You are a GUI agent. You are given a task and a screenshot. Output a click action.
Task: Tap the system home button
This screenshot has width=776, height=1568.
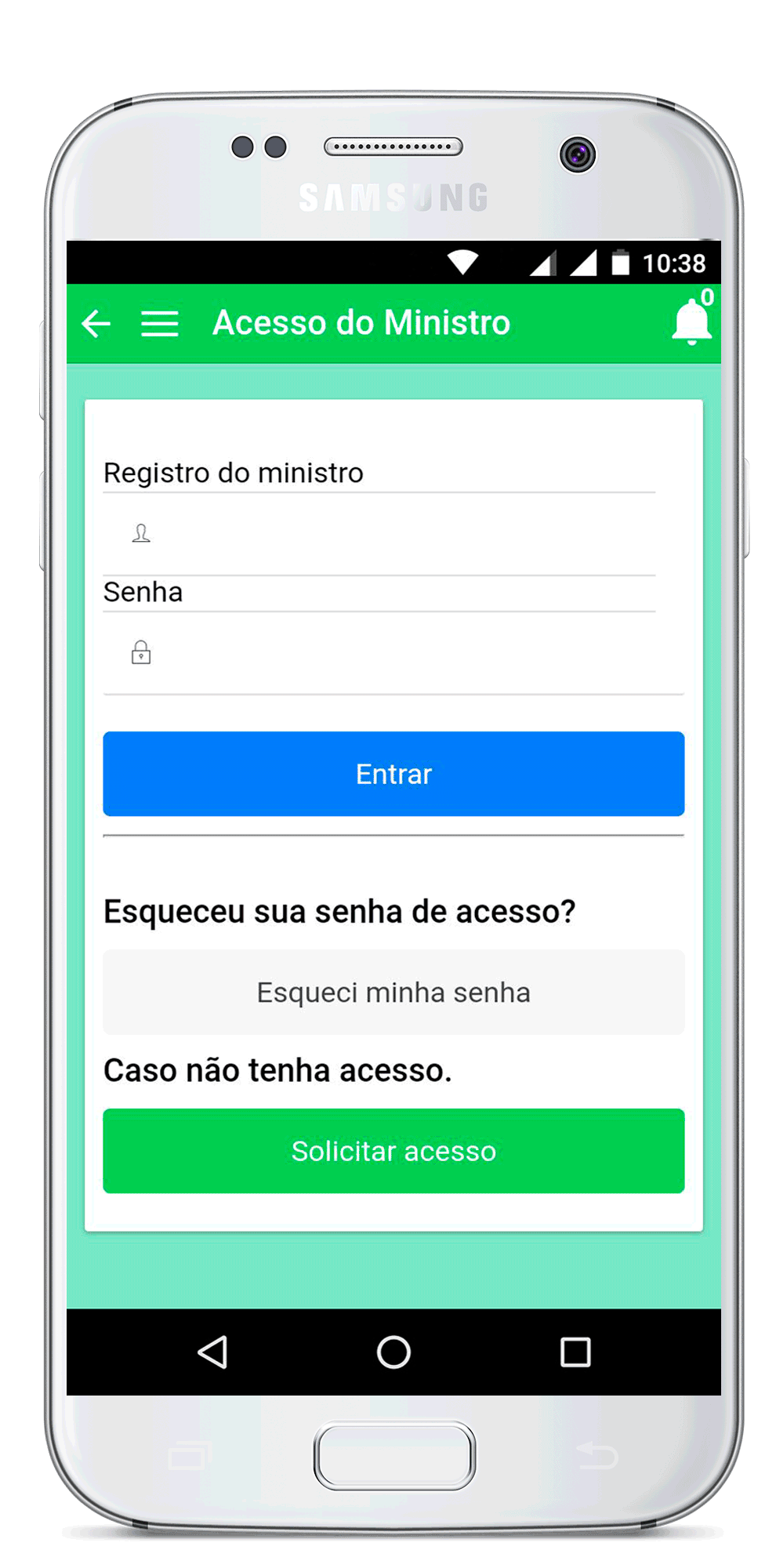(393, 1352)
